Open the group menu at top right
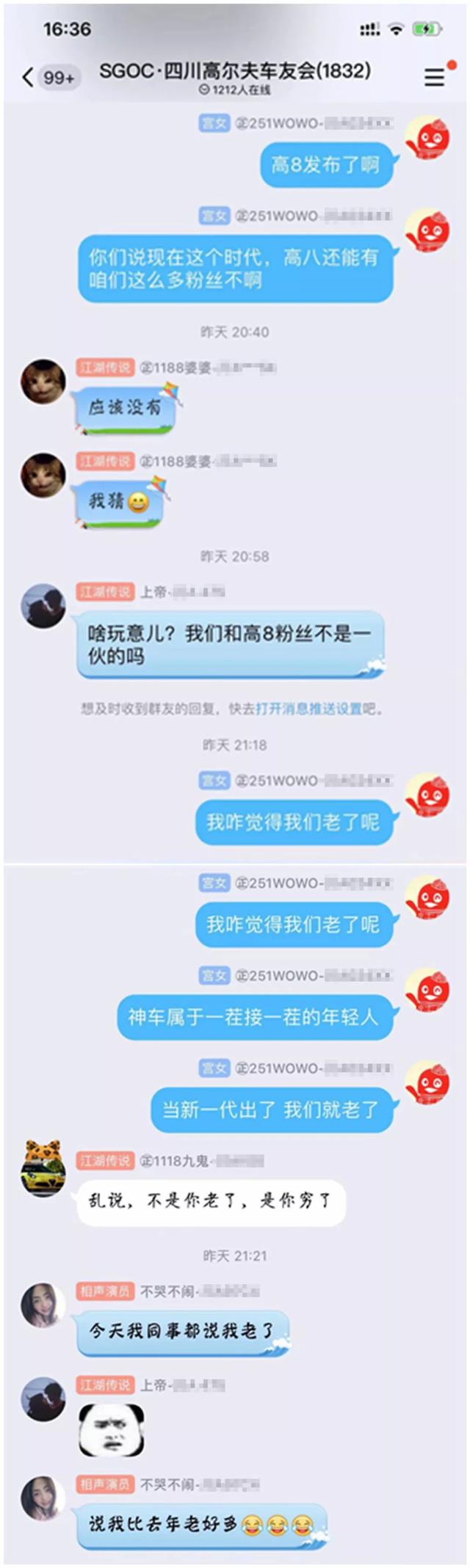 435,76
